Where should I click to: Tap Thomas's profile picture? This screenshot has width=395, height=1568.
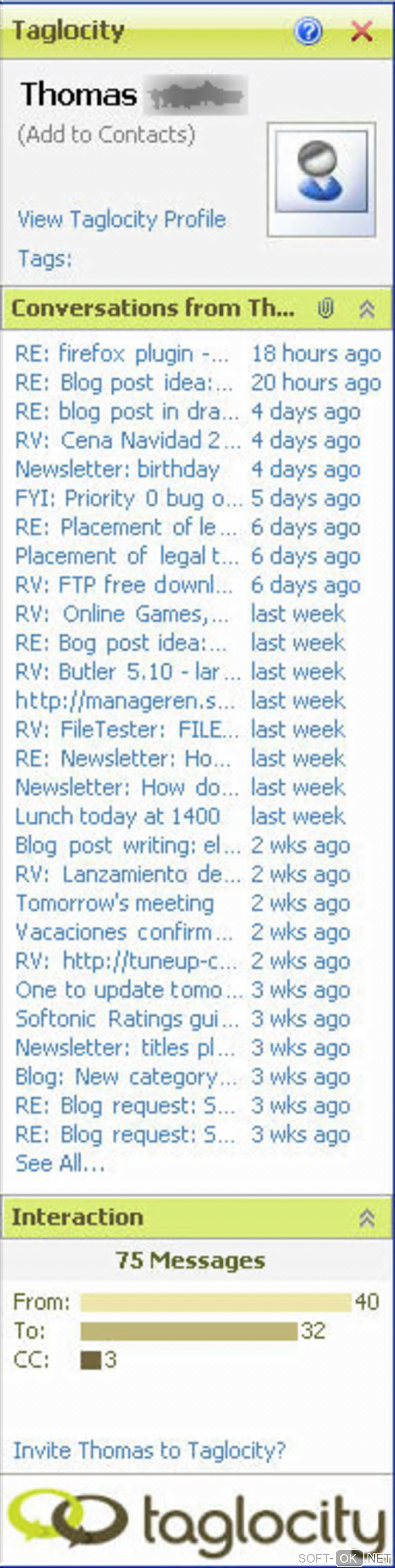click(321, 179)
